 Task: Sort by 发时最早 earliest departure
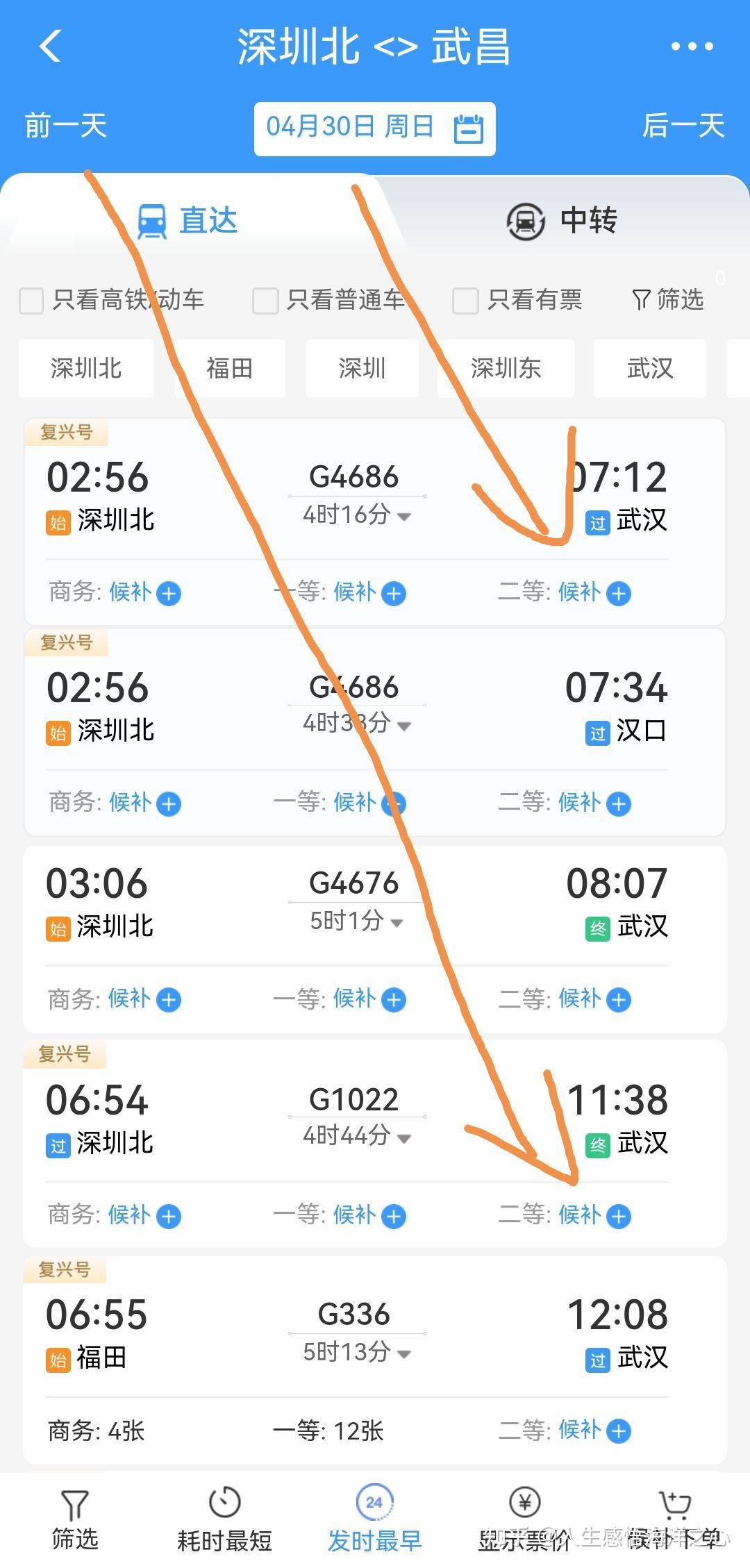coord(374,1521)
